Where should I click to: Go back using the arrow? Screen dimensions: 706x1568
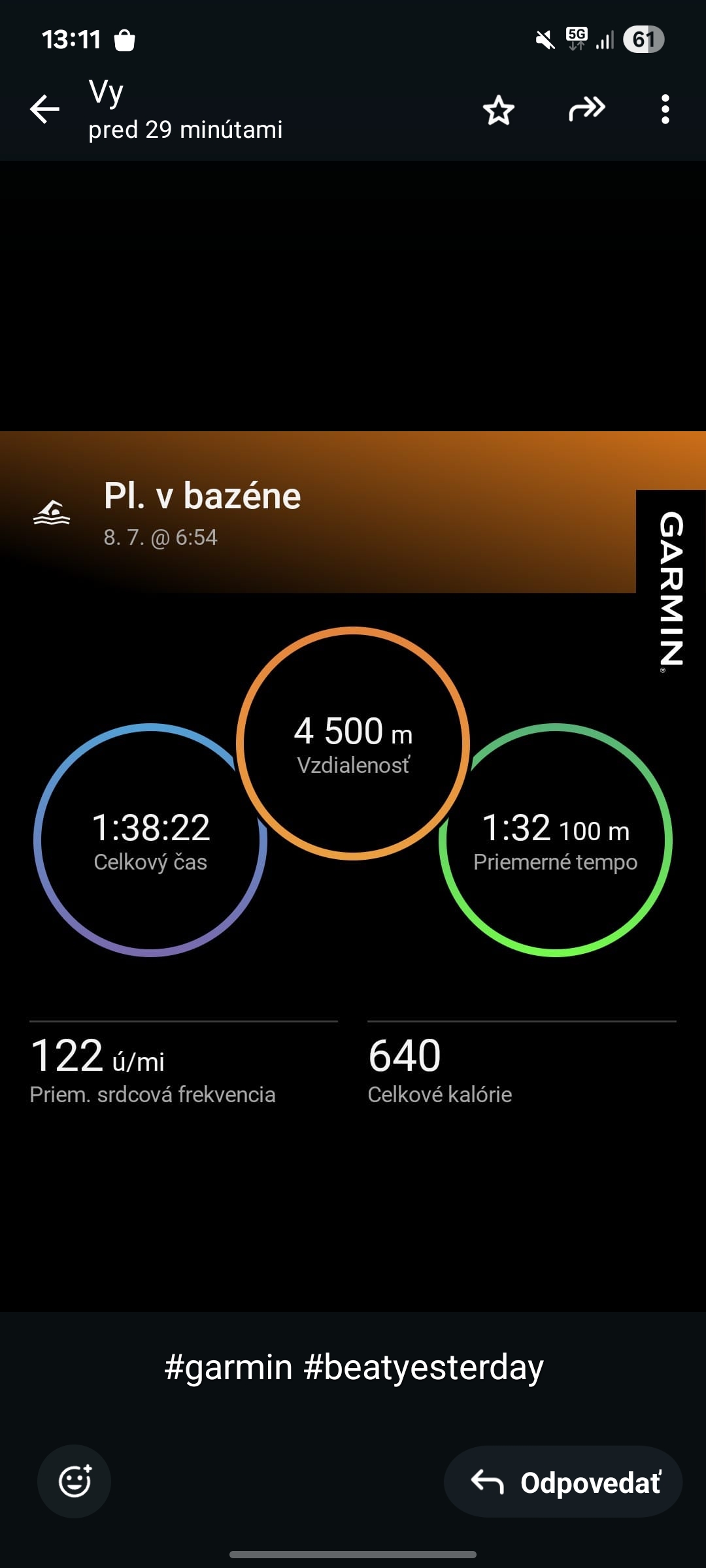pos(44,109)
